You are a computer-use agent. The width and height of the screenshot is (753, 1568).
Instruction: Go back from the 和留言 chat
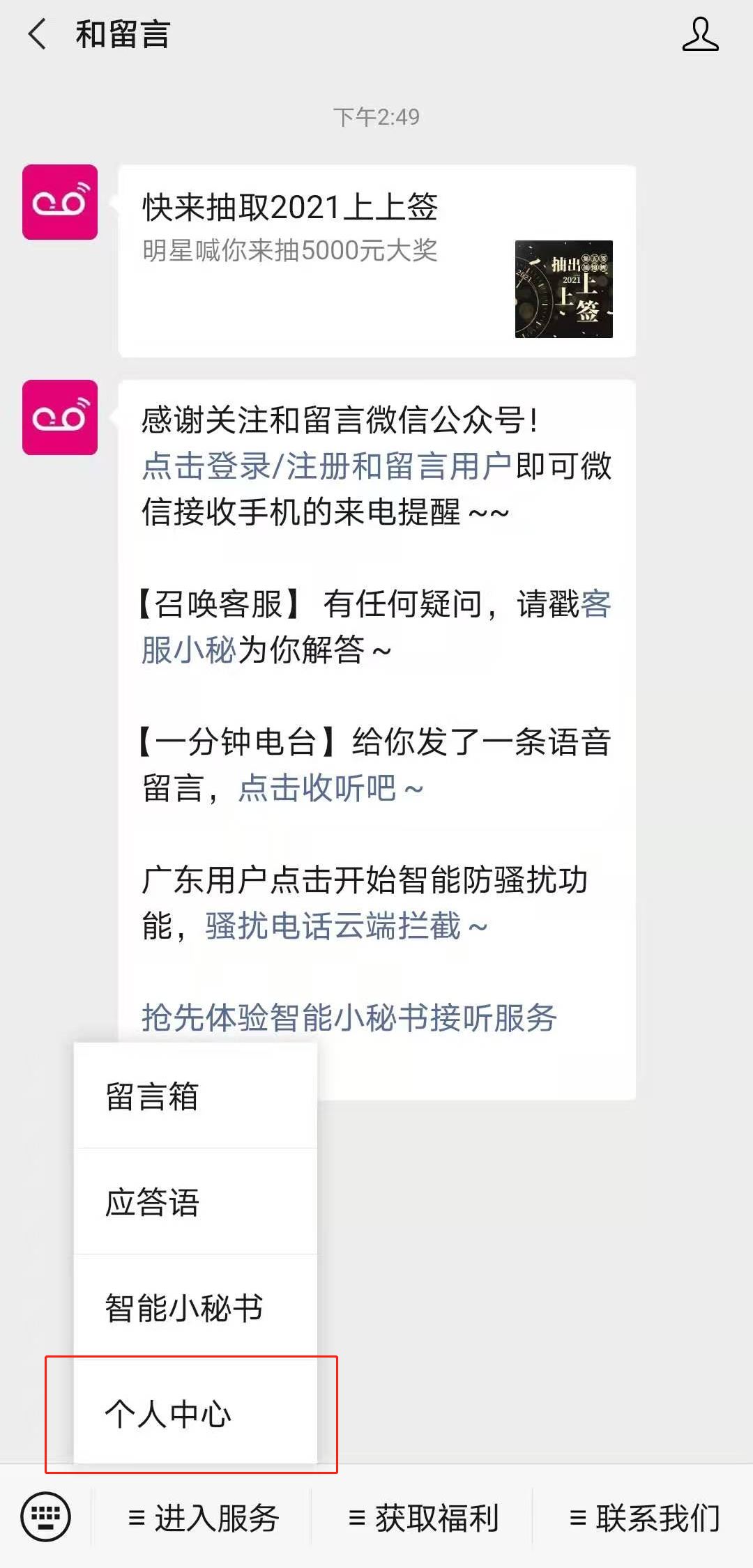tap(38, 34)
